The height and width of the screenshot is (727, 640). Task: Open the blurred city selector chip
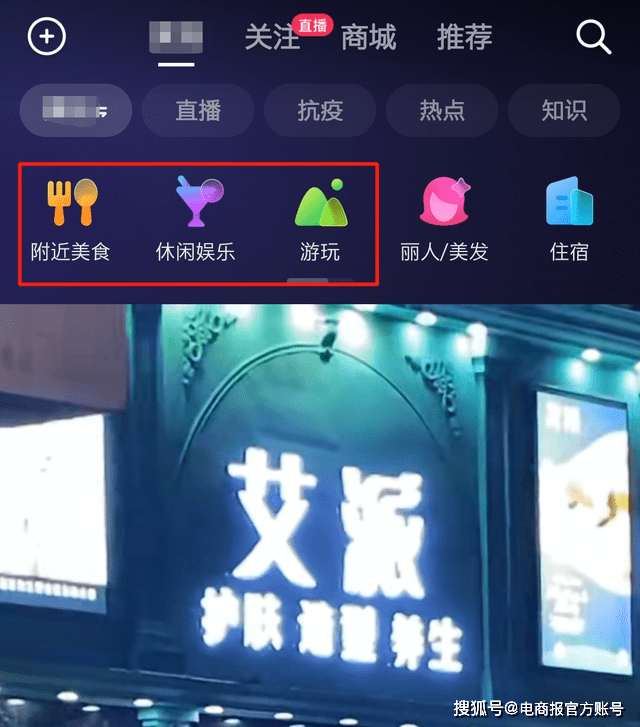point(75,111)
